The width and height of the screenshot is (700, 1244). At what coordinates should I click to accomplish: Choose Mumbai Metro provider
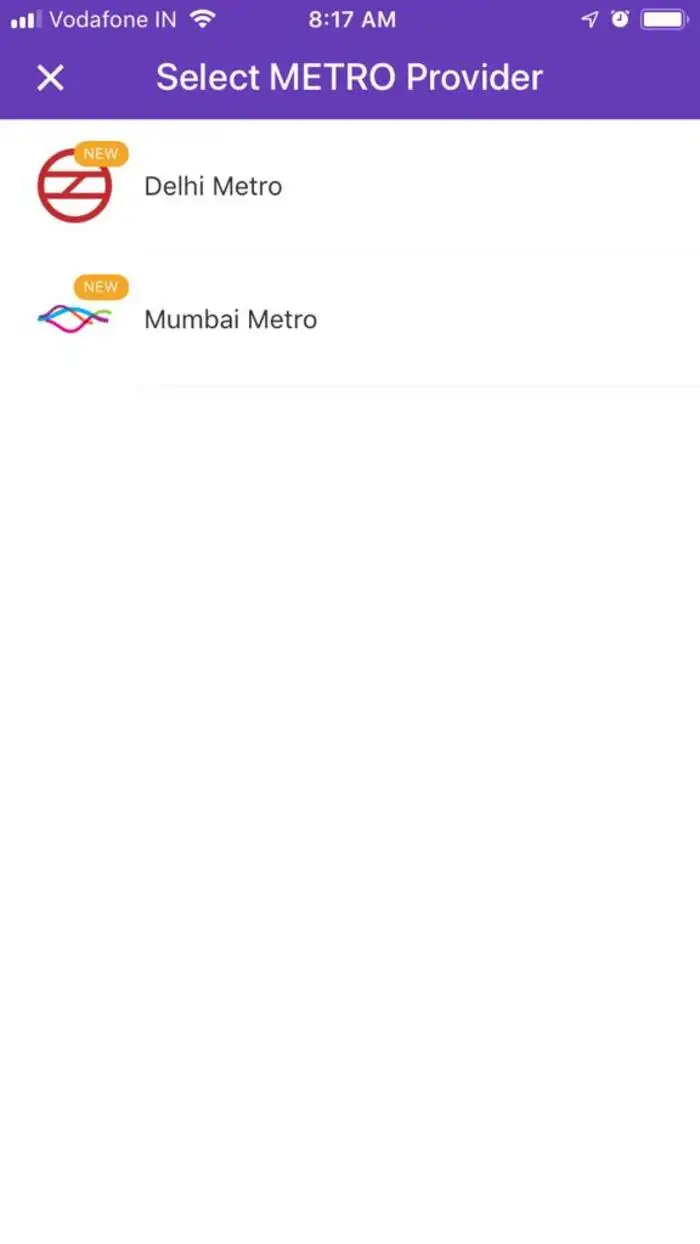pos(230,320)
